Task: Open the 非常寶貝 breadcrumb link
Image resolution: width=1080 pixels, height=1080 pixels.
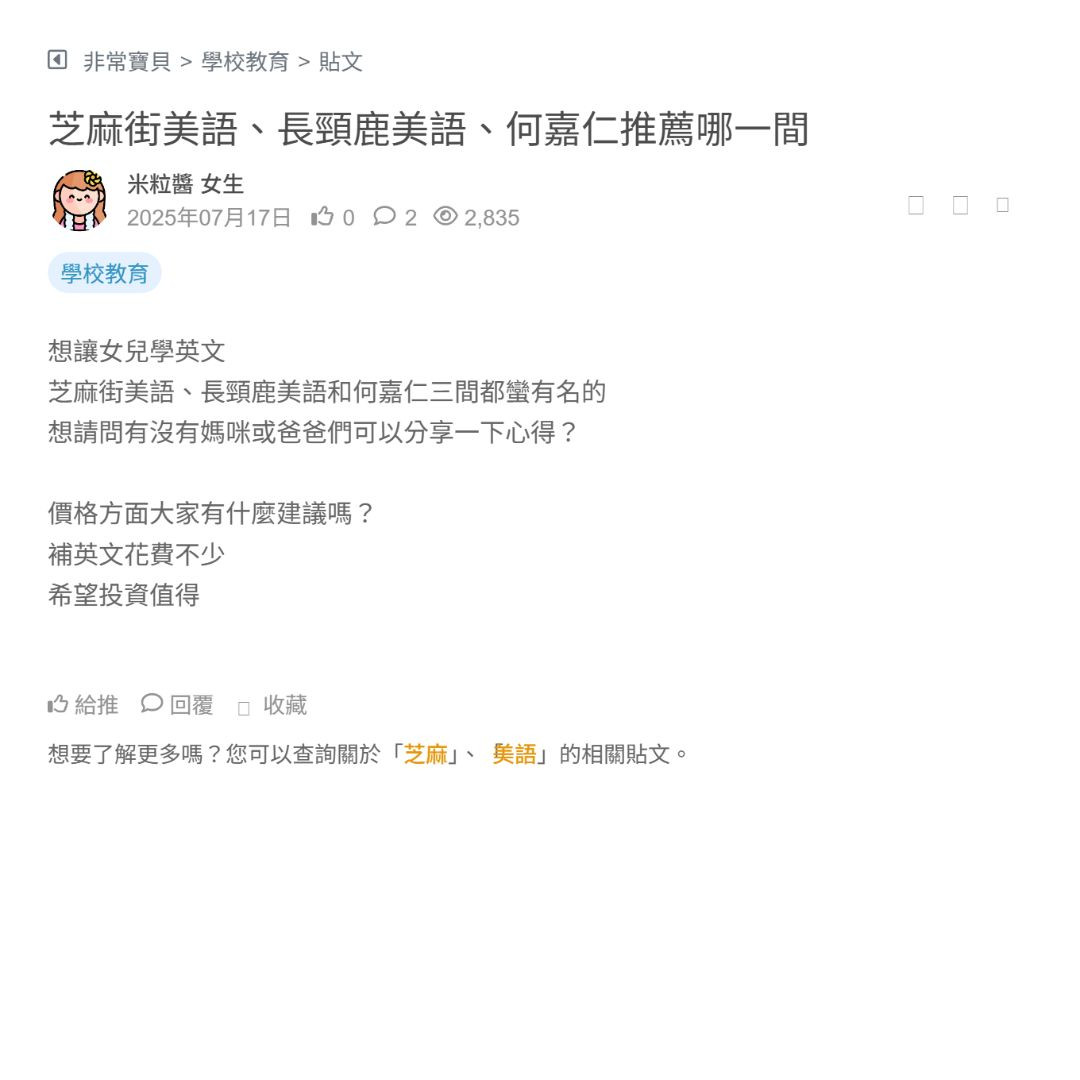Action: click(127, 62)
